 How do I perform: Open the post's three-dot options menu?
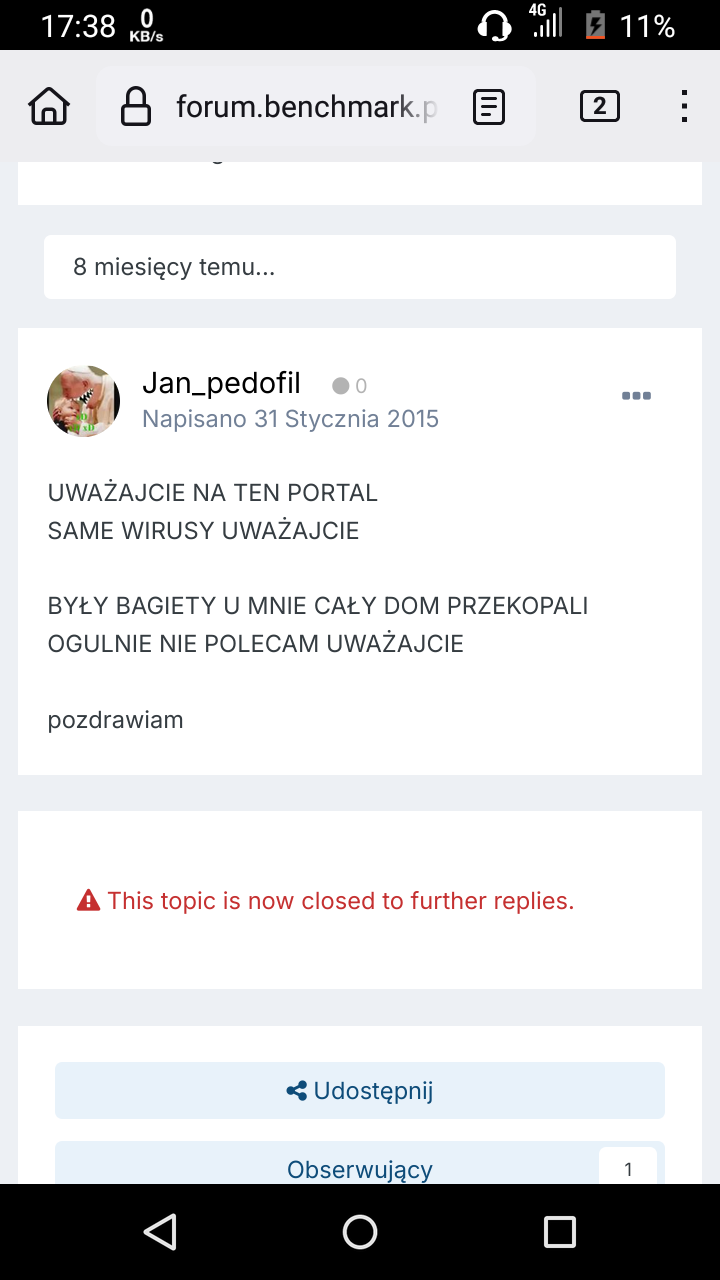(636, 396)
